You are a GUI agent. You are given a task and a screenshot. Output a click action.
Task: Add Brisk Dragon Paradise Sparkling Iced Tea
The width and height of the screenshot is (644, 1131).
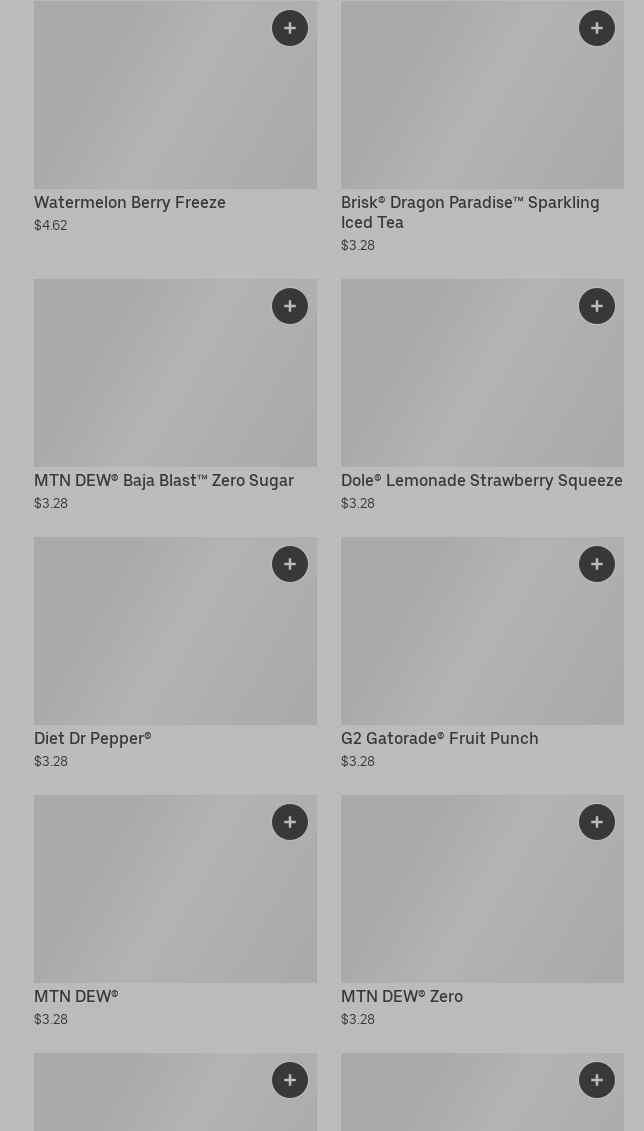coord(597,28)
